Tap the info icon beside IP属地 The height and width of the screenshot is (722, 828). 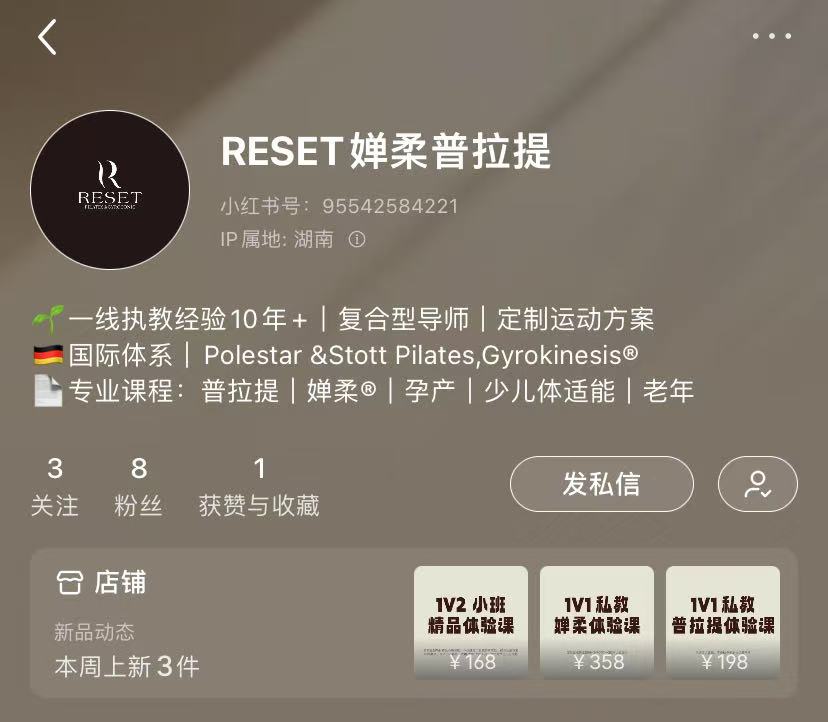pyautogui.click(x=357, y=240)
